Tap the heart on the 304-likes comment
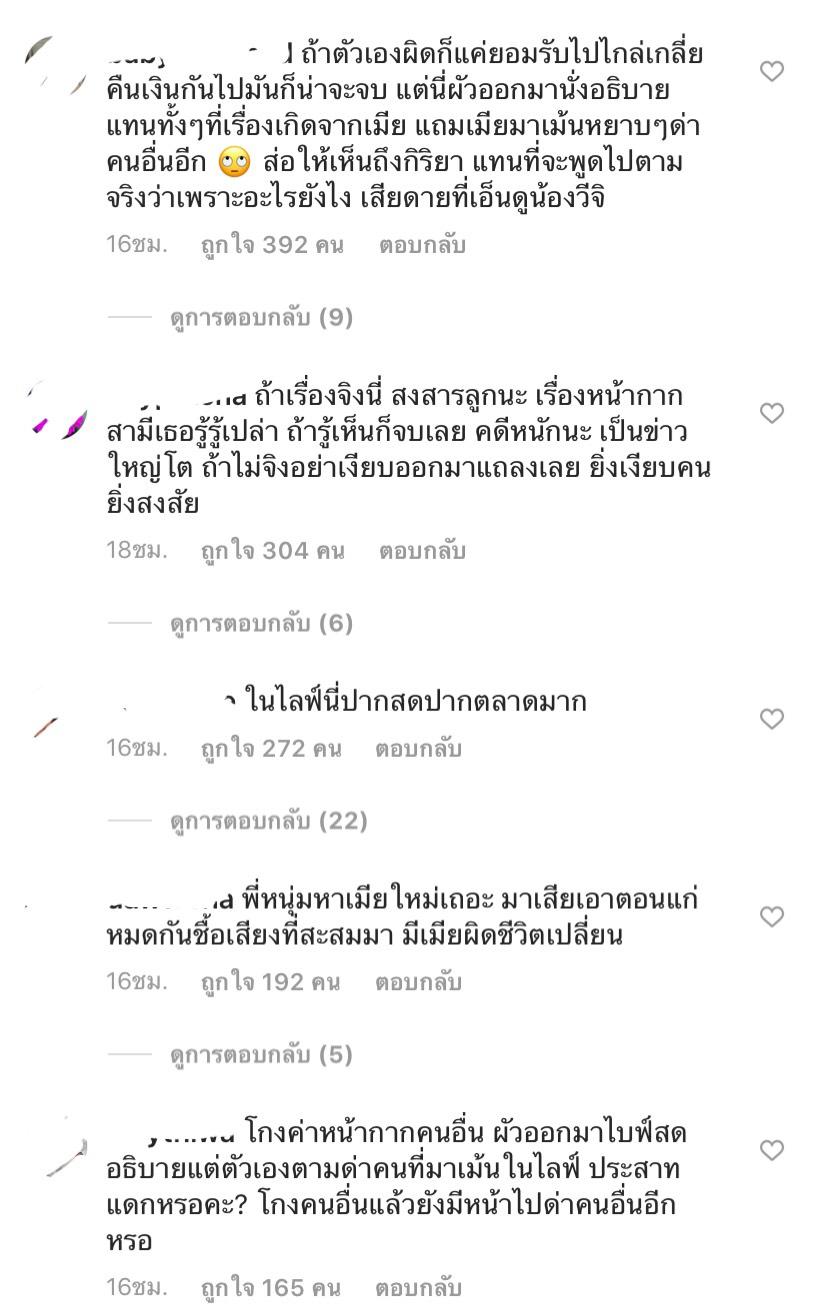Image resolution: width=828 pixels, height=1316 pixels. click(x=772, y=413)
